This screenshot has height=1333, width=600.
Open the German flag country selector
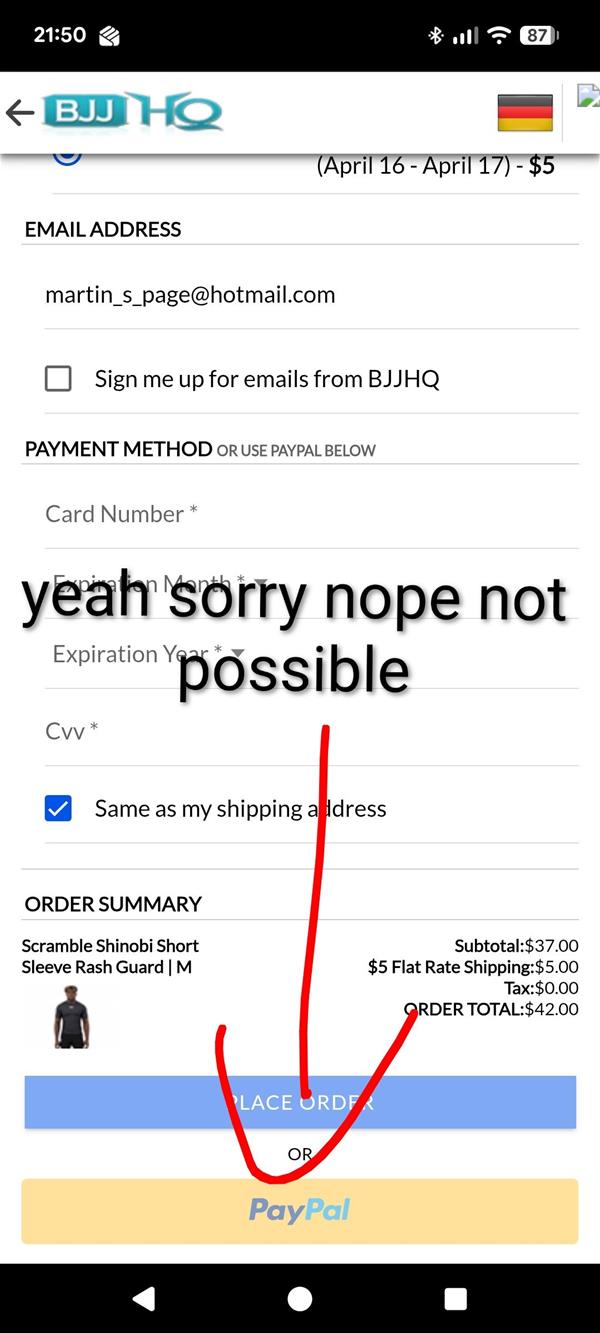[x=525, y=112]
